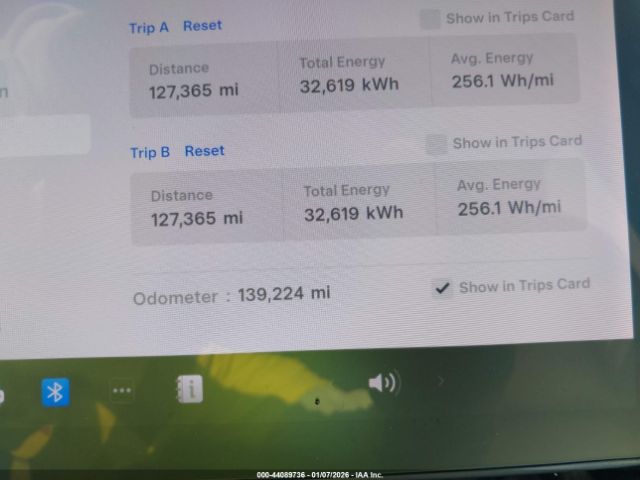Reset the Trip A counter
This screenshot has height=480, width=640.
(x=202, y=26)
